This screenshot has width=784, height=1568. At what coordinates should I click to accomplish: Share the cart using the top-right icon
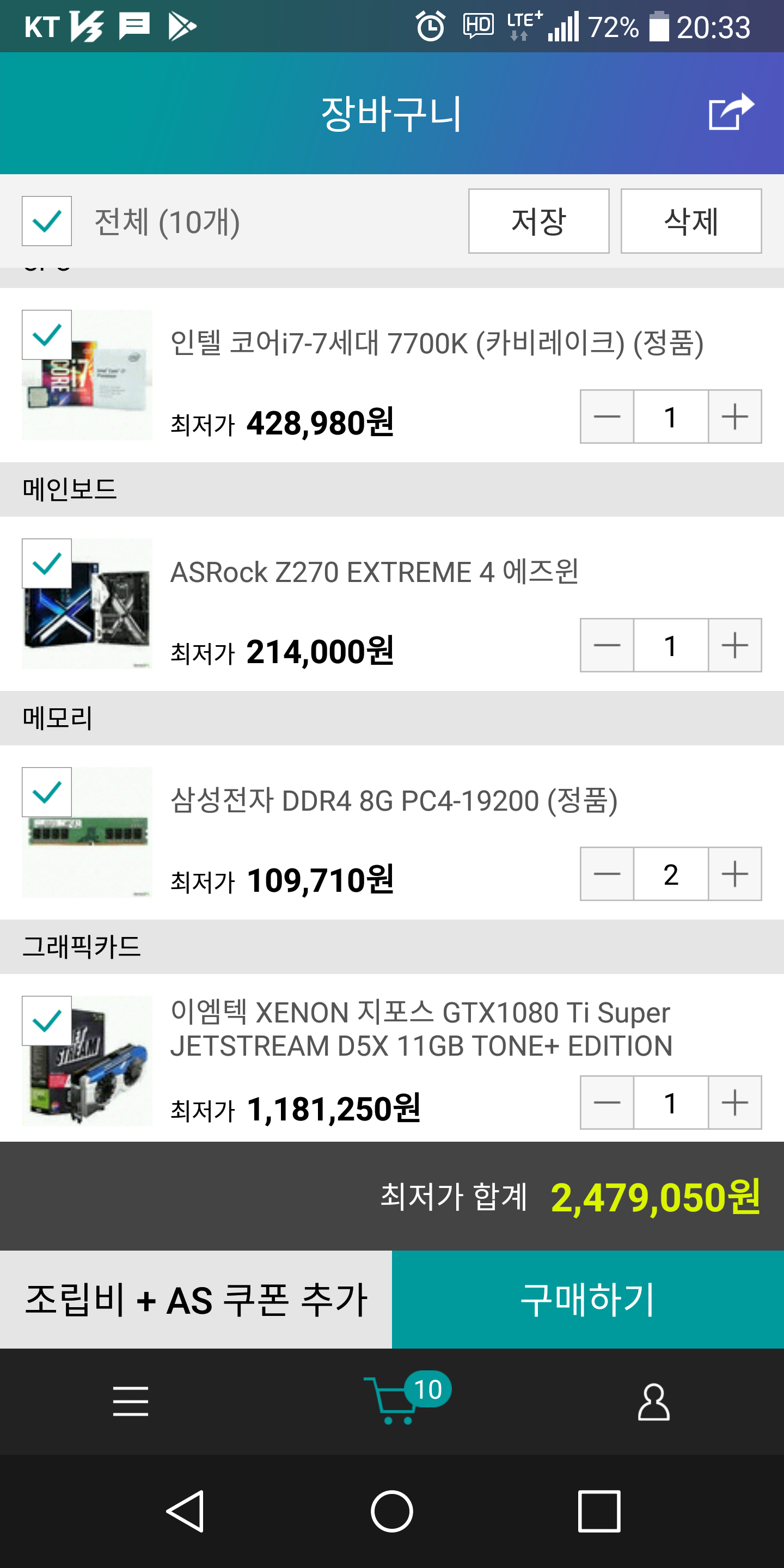731,112
